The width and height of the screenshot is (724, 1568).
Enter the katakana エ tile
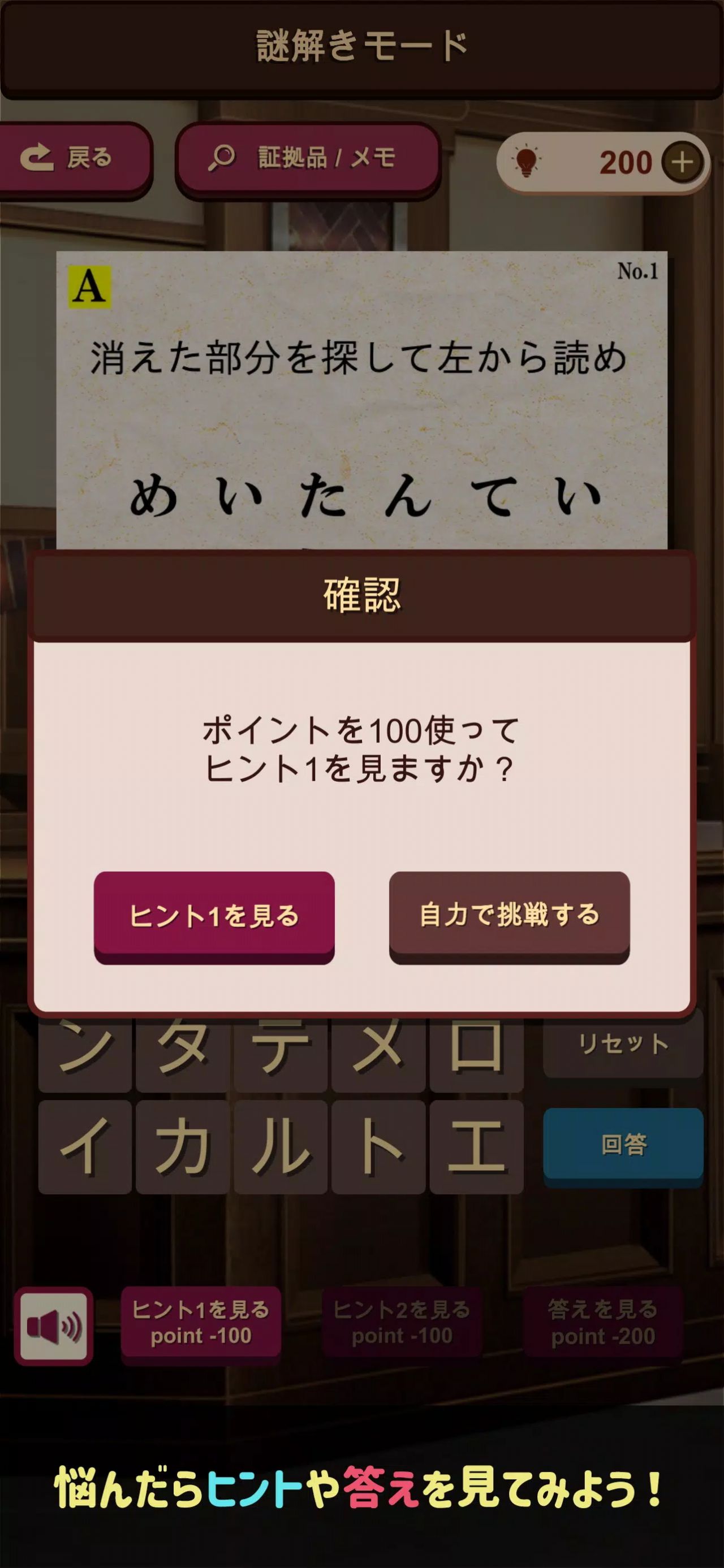476,1147
